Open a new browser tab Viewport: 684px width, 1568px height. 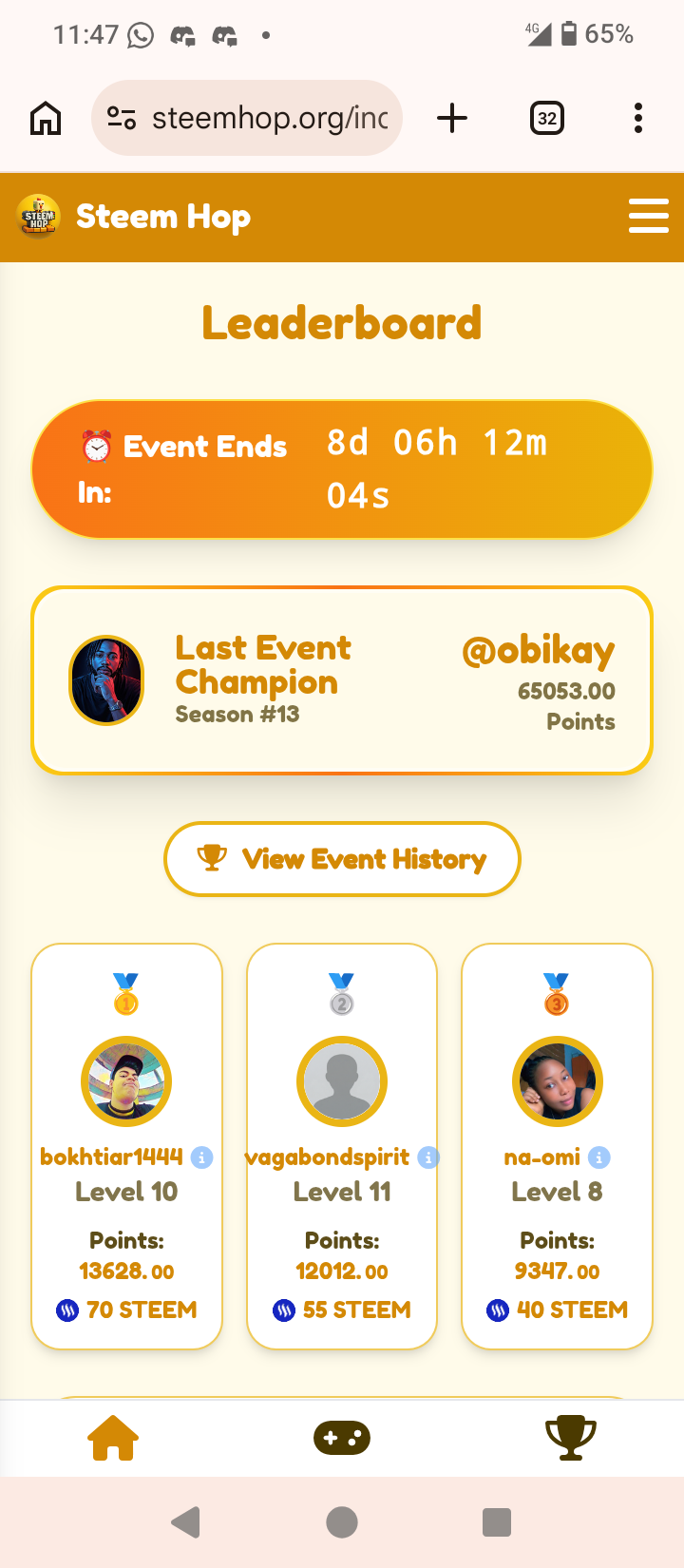click(452, 118)
